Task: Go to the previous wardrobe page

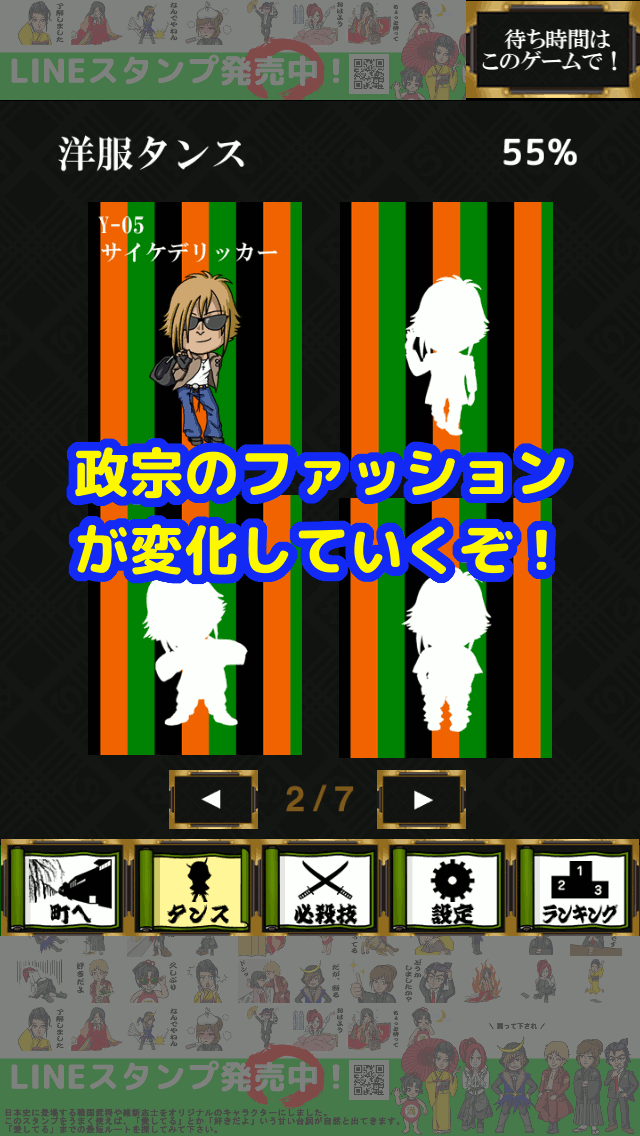Action: pyautogui.click(x=212, y=799)
